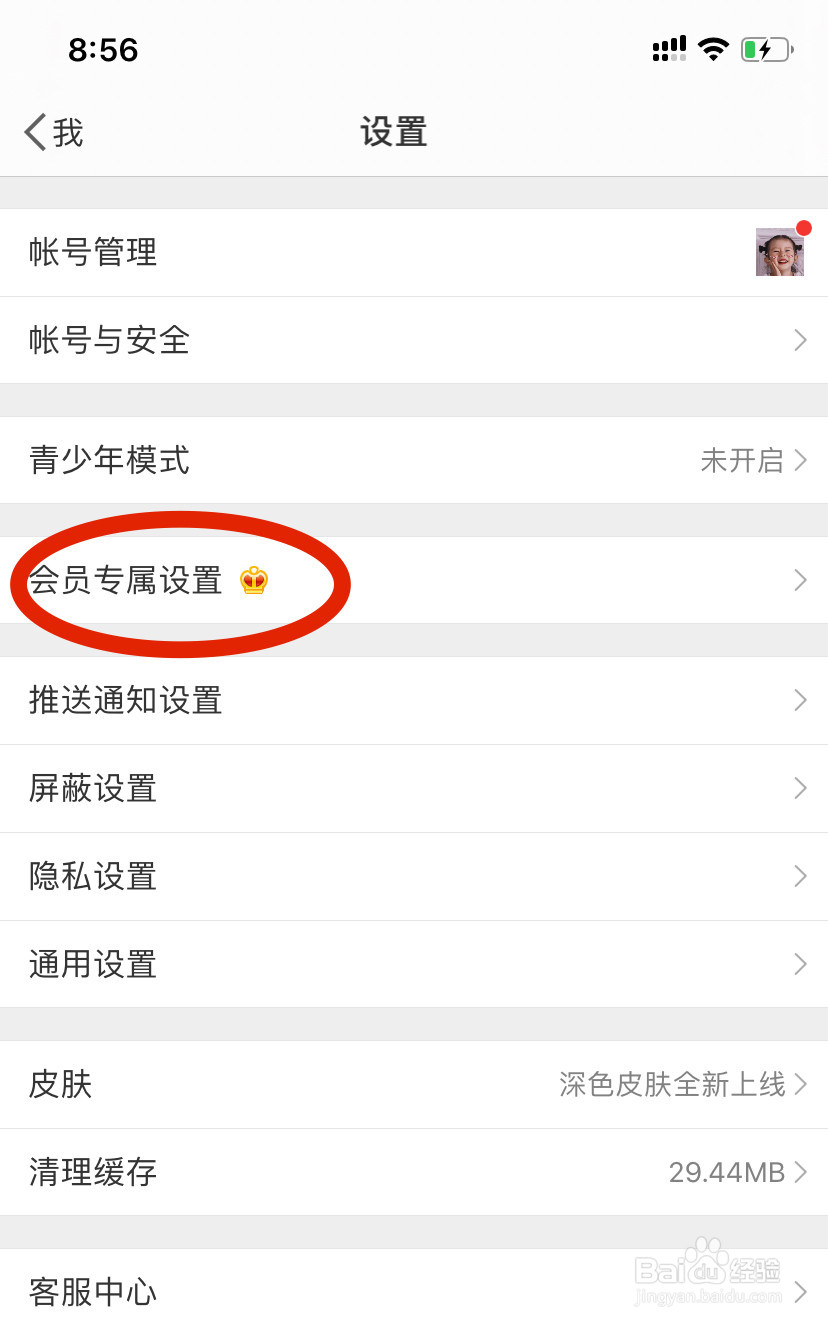Viewport: 828px width, 1325px height.
Task: Click the cellular signal bars icon
Action: [x=668, y=49]
